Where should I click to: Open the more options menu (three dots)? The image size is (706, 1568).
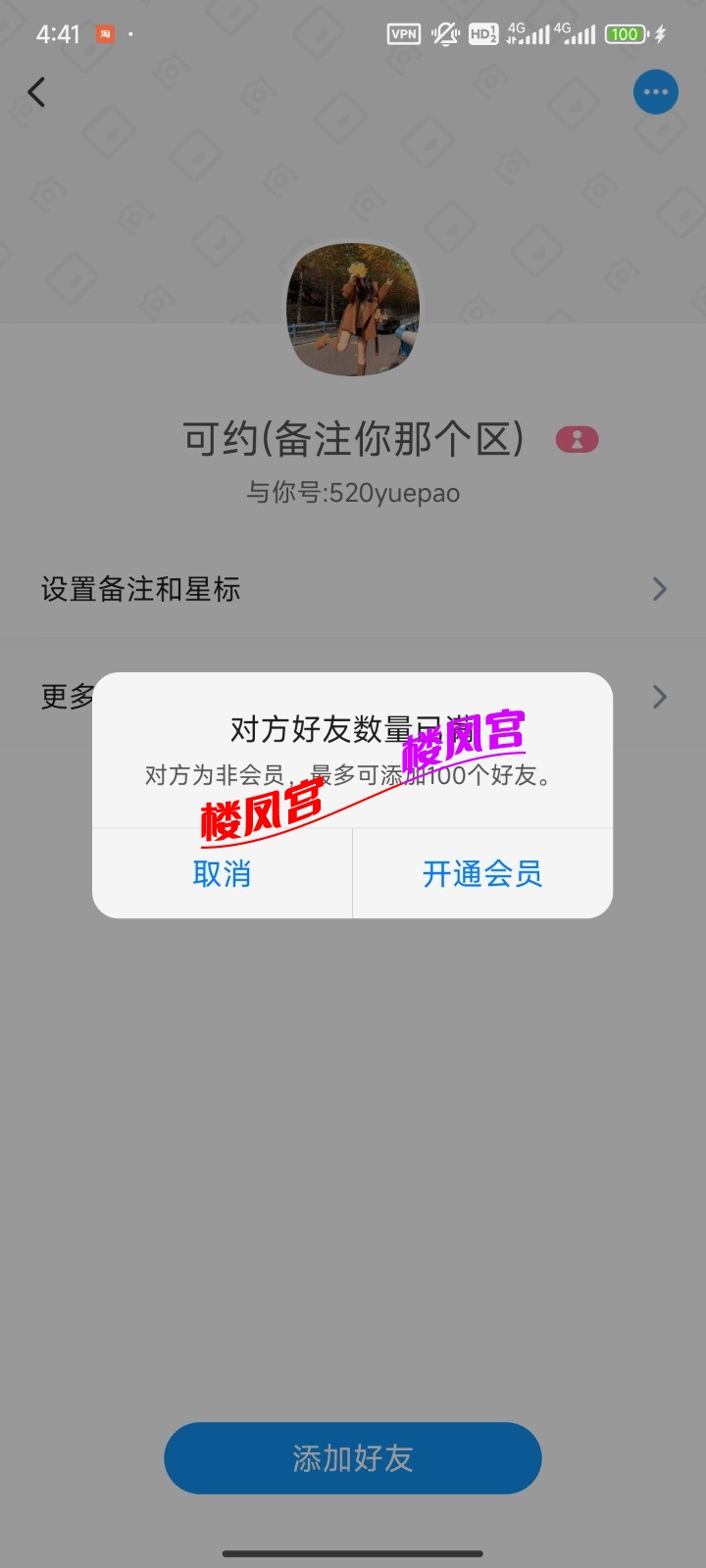click(x=655, y=92)
